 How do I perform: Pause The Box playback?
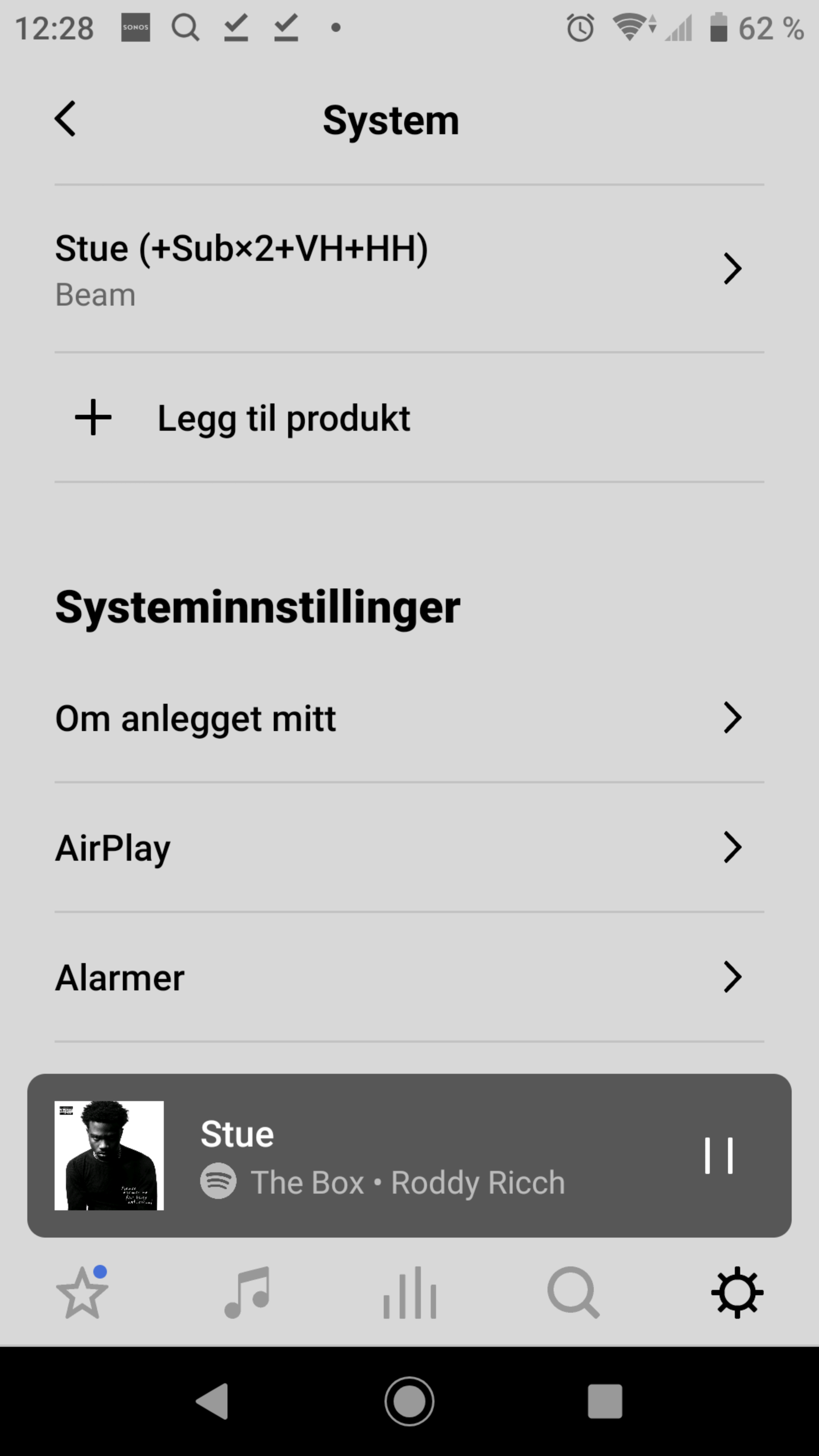[x=719, y=1156]
